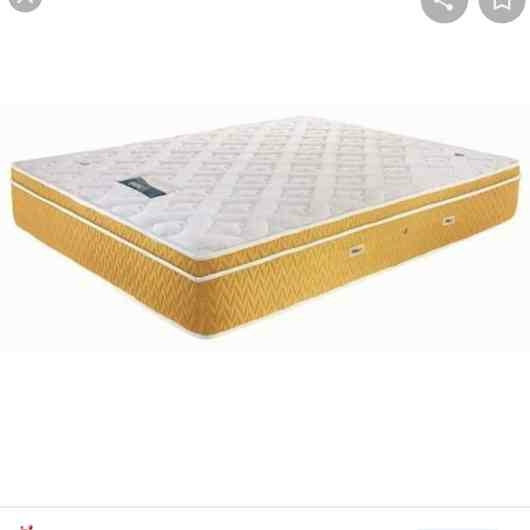
Task: Open the mattress product photo
Action: [x=265, y=227]
